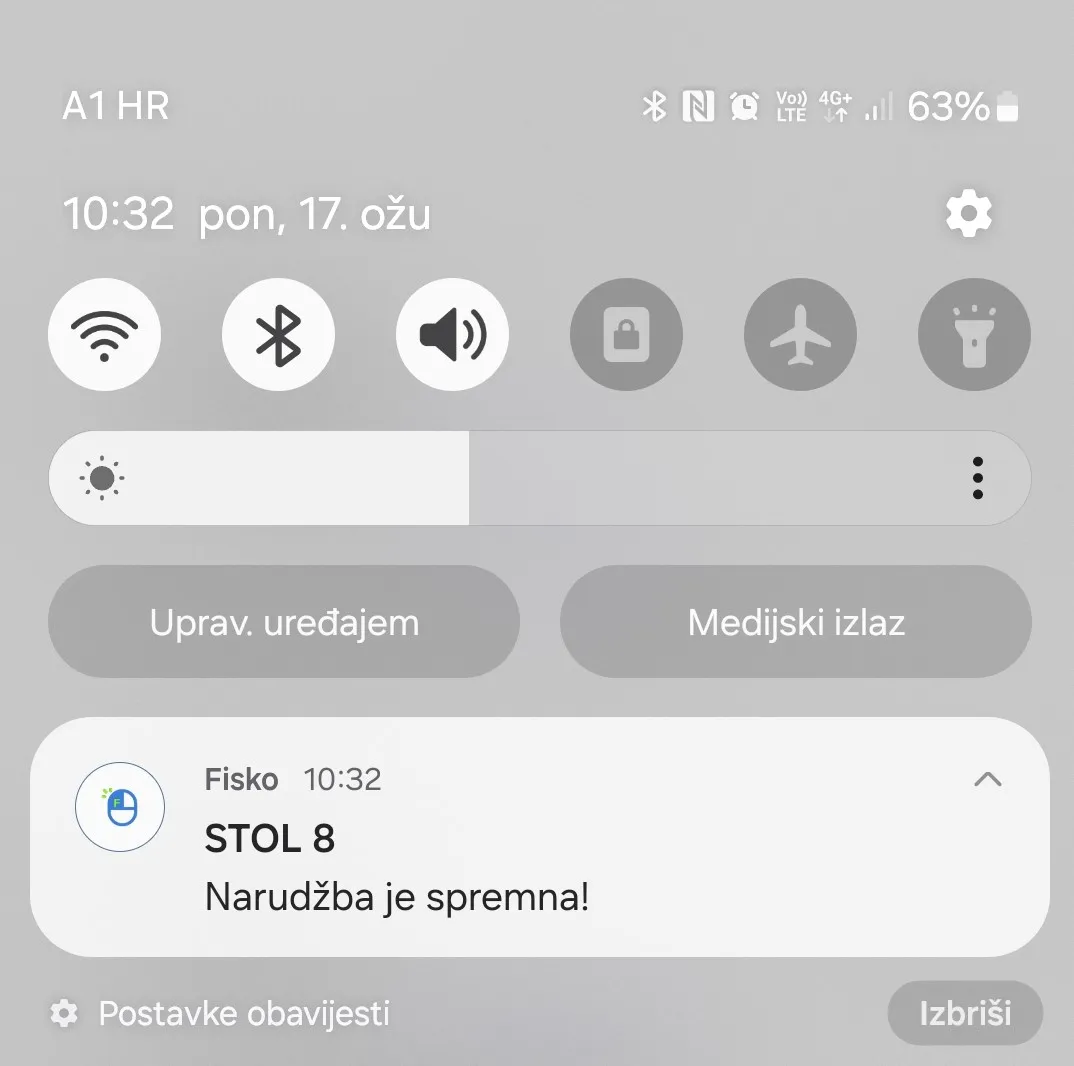Open brightness more options three dots

977,478
